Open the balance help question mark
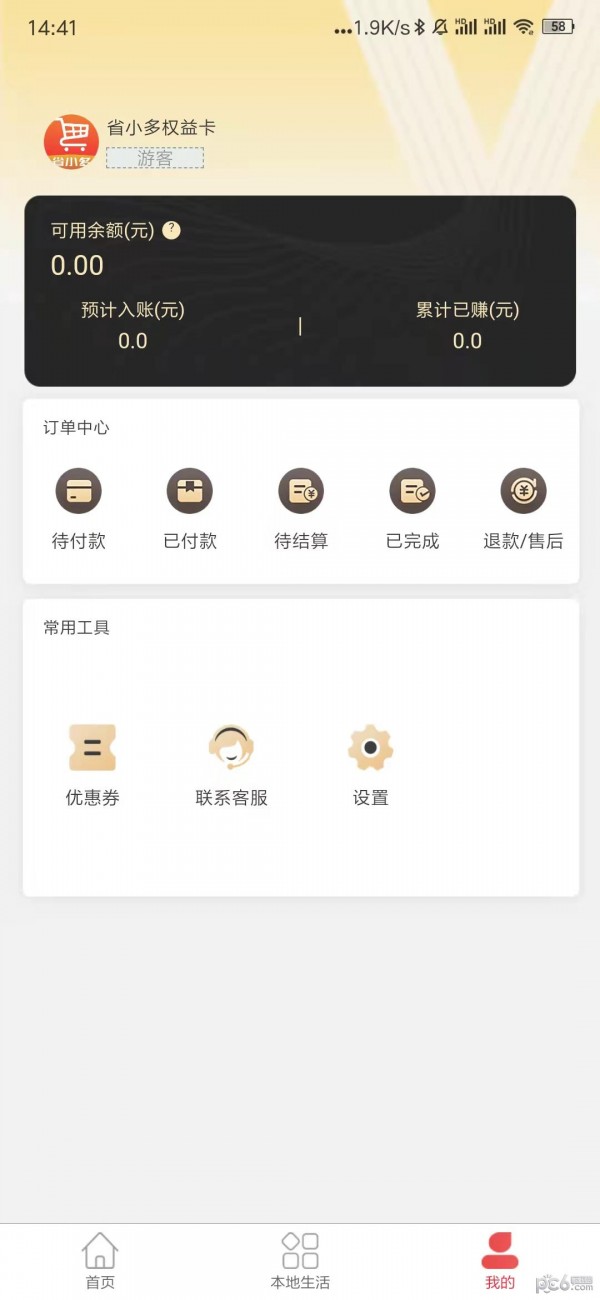The width and height of the screenshot is (600, 1300). click(172, 230)
